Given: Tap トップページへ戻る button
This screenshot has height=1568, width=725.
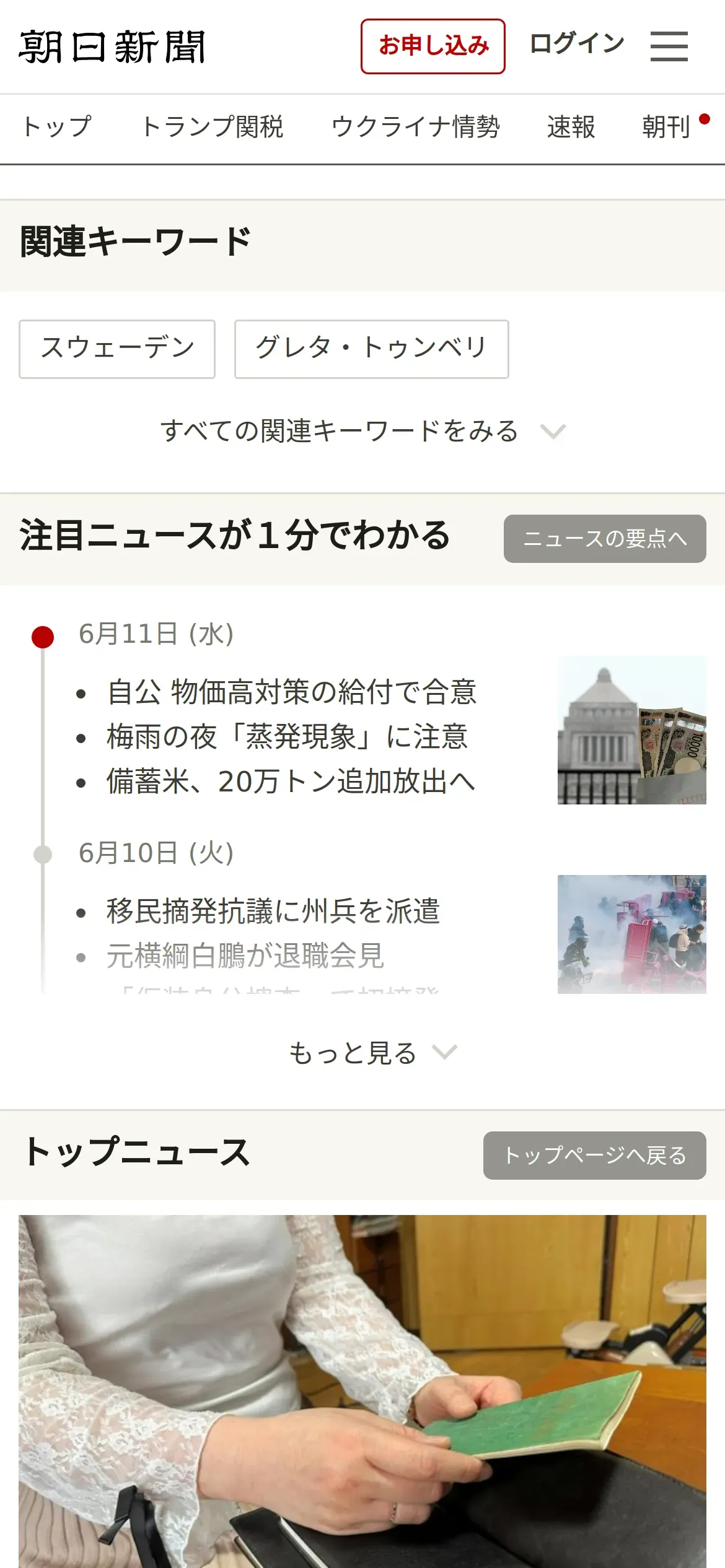Looking at the screenshot, I should pyautogui.click(x=595, y=1156).
